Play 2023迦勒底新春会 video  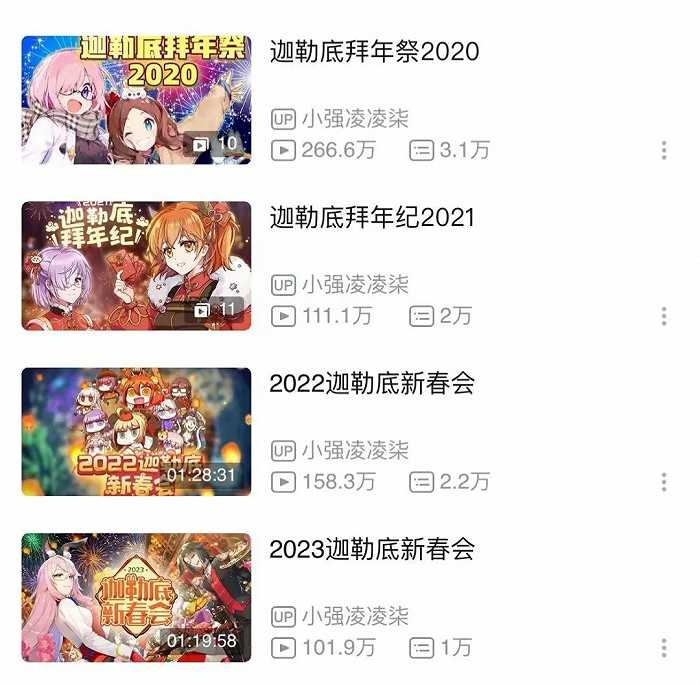pos(136,597)
